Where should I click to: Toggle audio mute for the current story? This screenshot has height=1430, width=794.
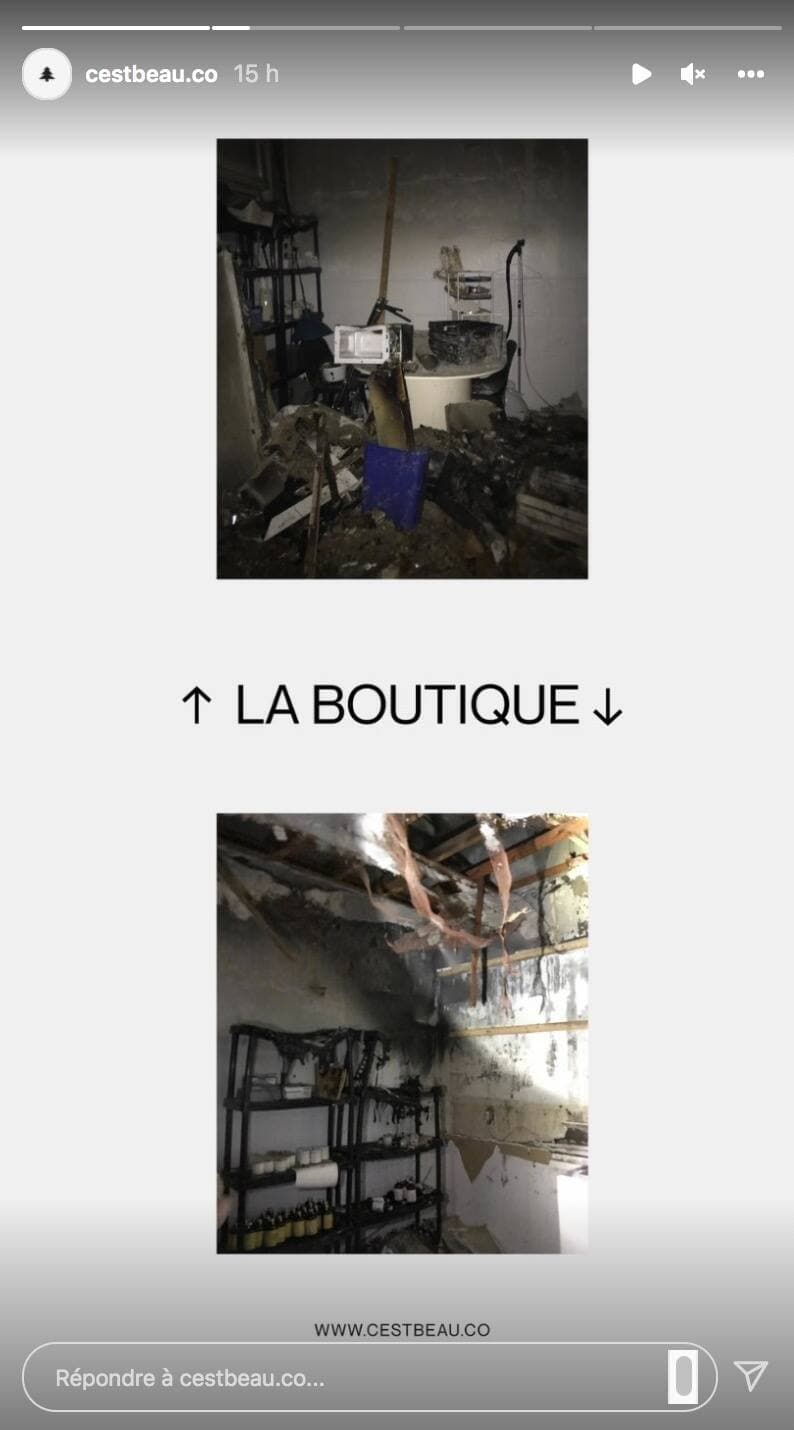(x=692, y=74)
